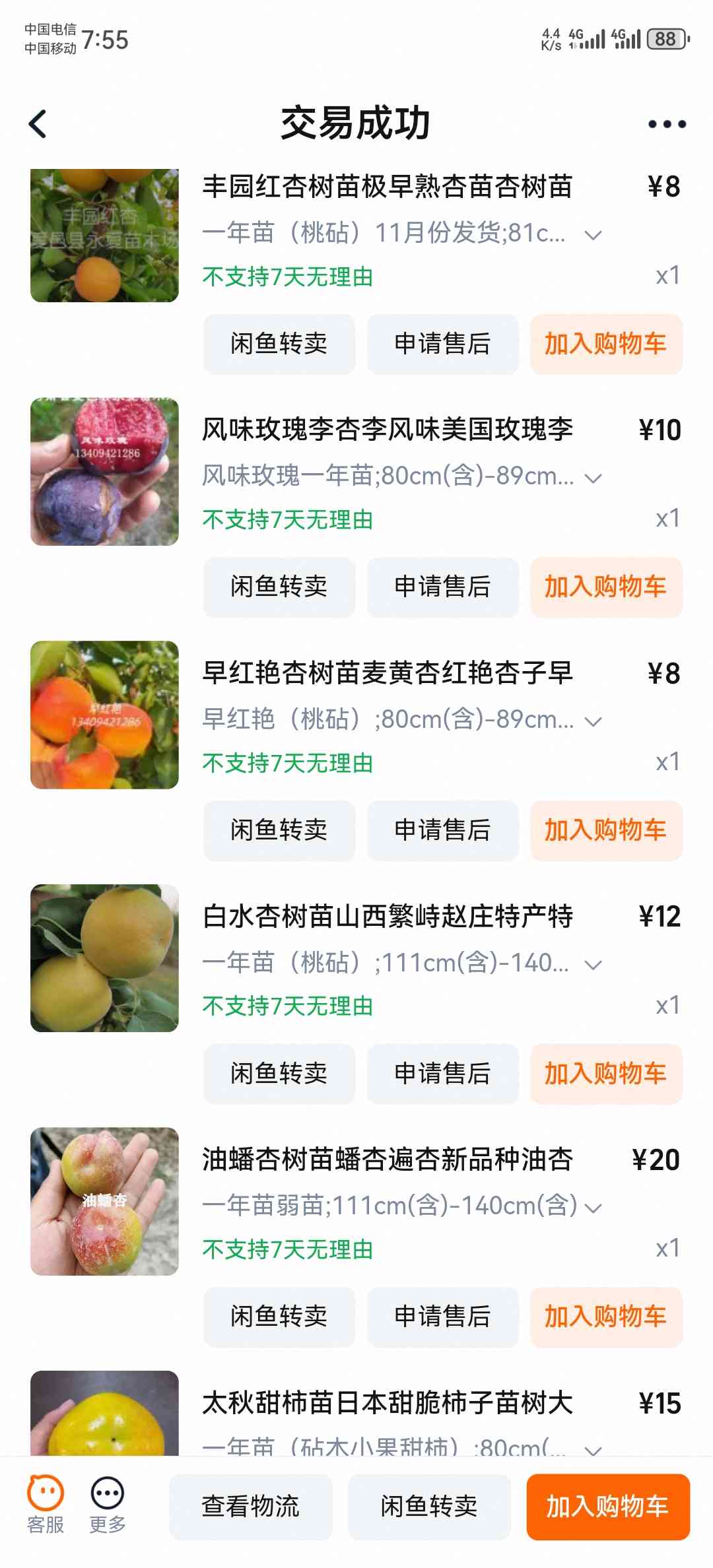Image resolution: width=713 pixels, height=1568 pixels.
Task: Resell 早红艳杏树苗 on 闲鱼
Action: click(x=279, y=830)
